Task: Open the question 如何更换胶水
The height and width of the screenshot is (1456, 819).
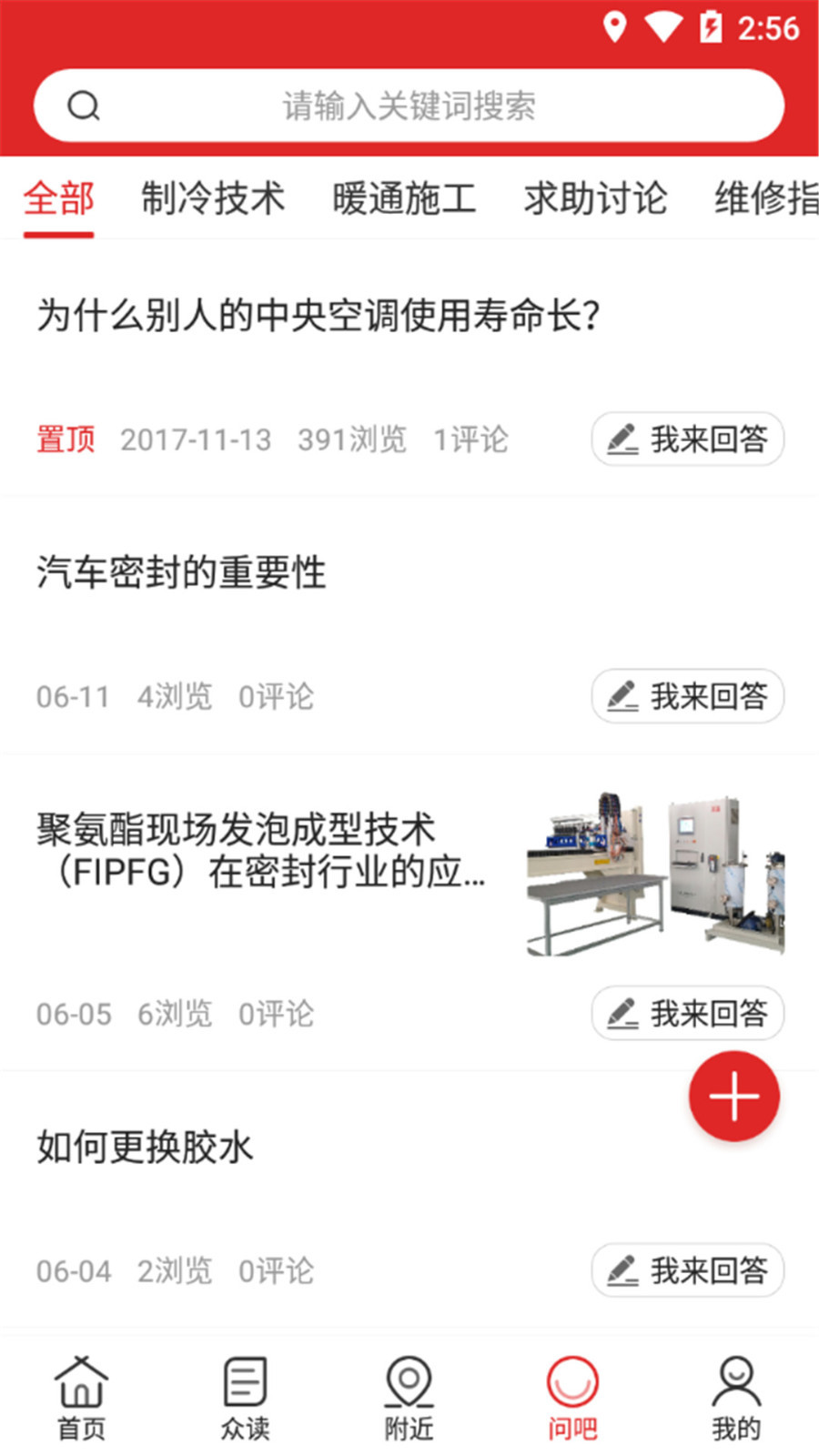Action: (x=146, y=1147)
